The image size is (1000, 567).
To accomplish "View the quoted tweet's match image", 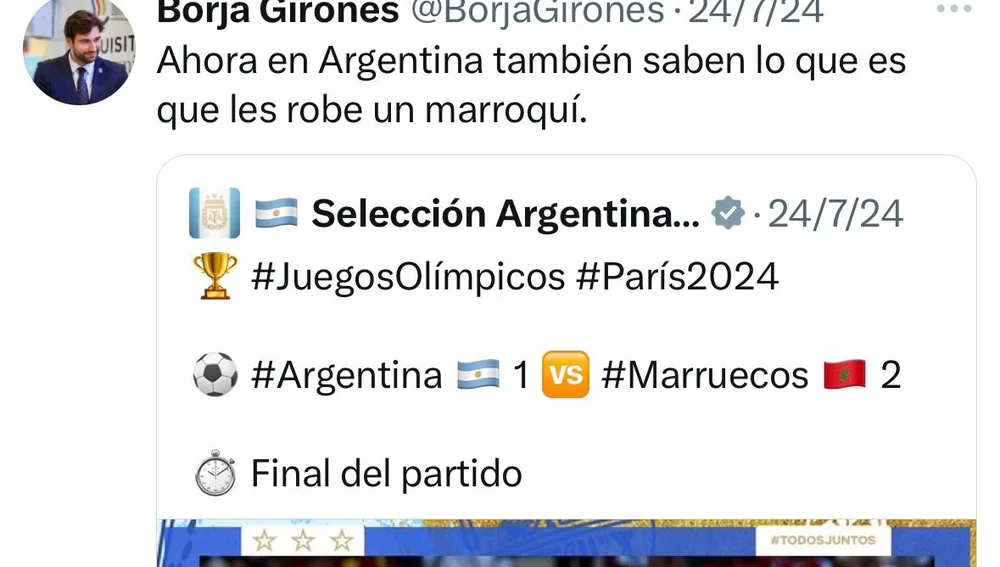I will click(565, 545).
